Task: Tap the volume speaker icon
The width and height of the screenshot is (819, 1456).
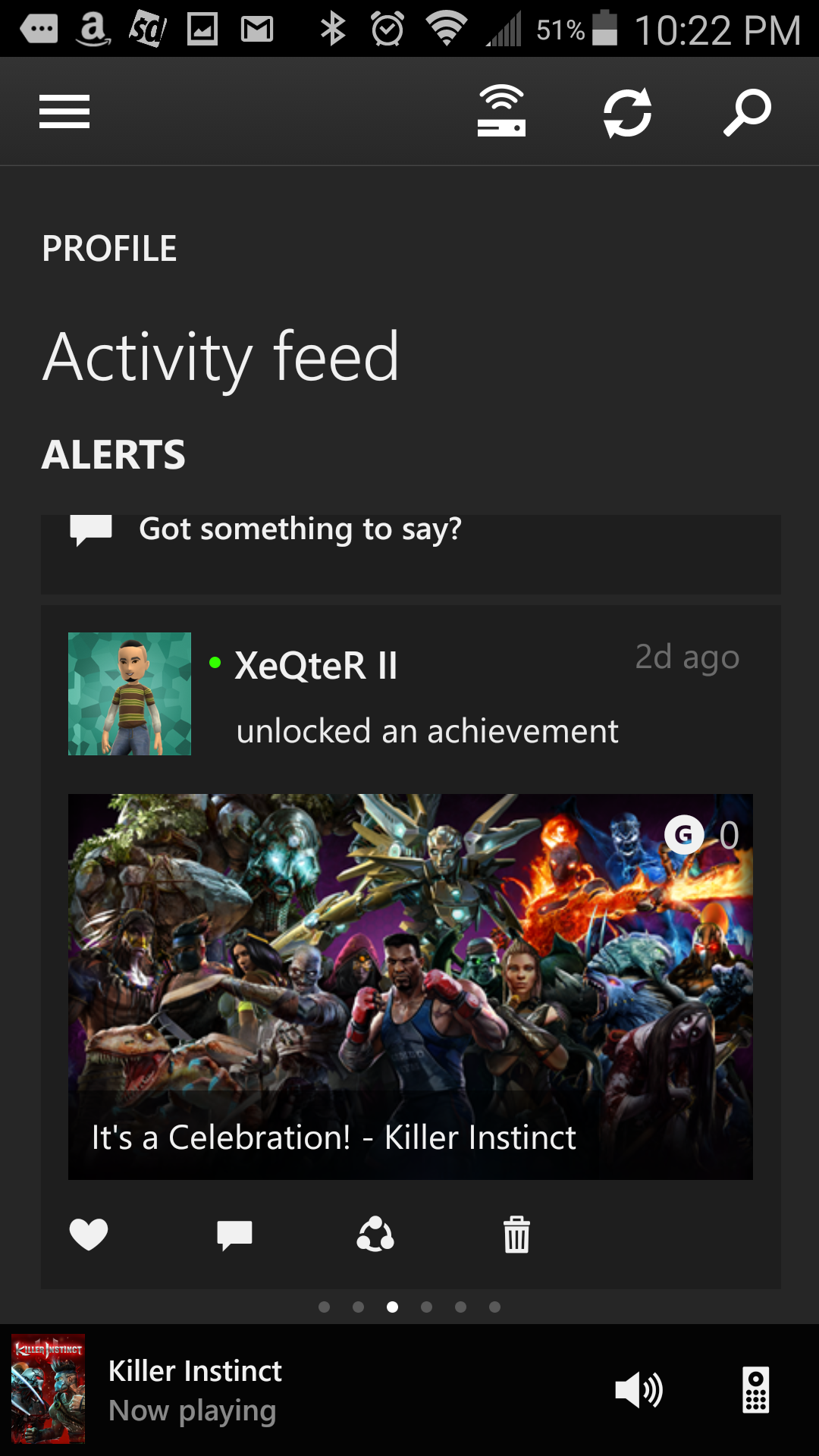Action: tap(639, 1390)
